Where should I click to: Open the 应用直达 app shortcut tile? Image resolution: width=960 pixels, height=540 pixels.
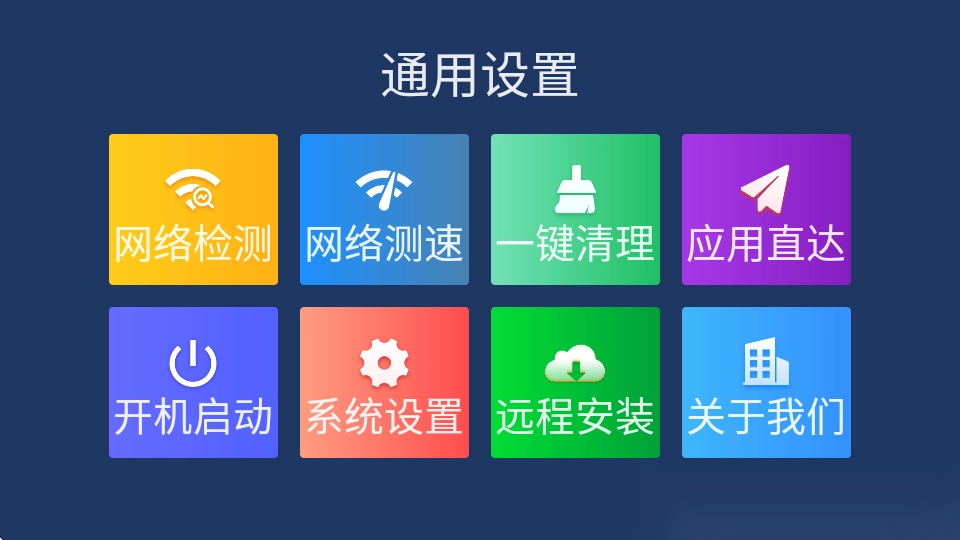766,210
